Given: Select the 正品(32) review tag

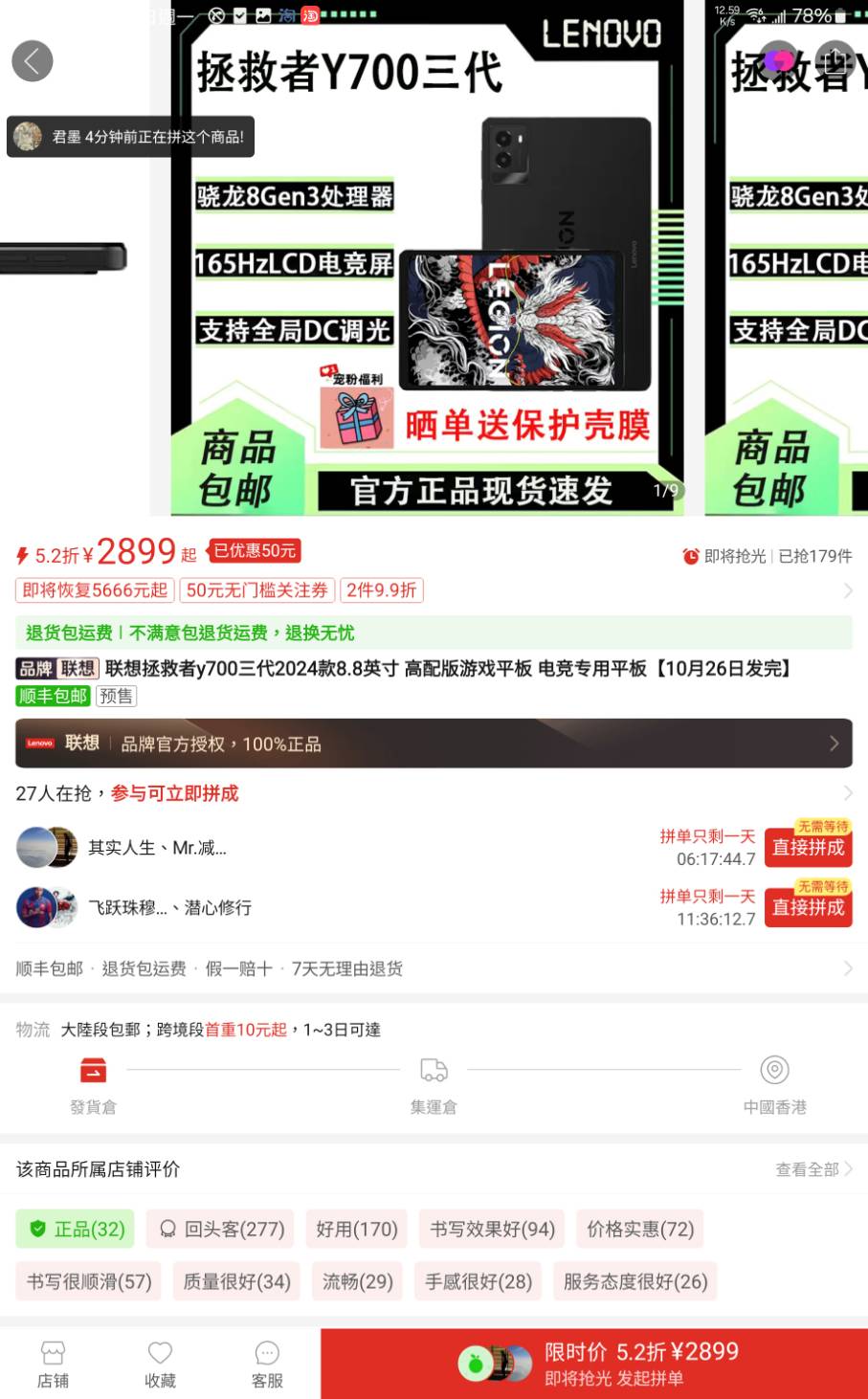Looking at the screenshot, I should coord(75,1229).
